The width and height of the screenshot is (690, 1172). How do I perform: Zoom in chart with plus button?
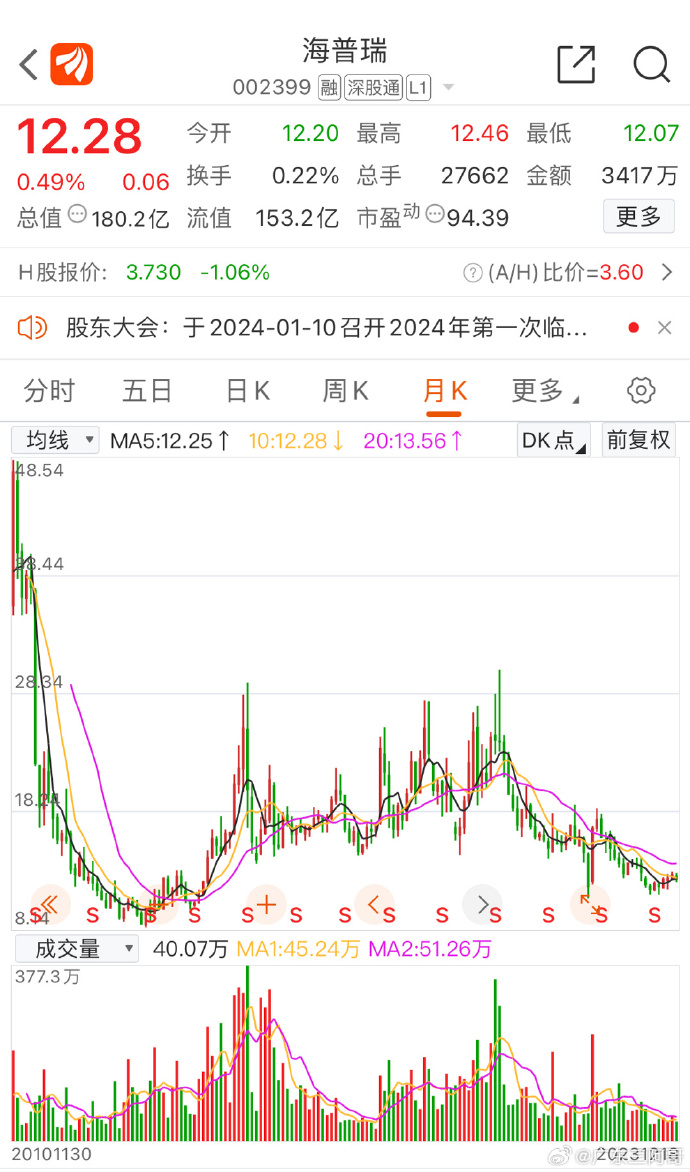[267, 904]
